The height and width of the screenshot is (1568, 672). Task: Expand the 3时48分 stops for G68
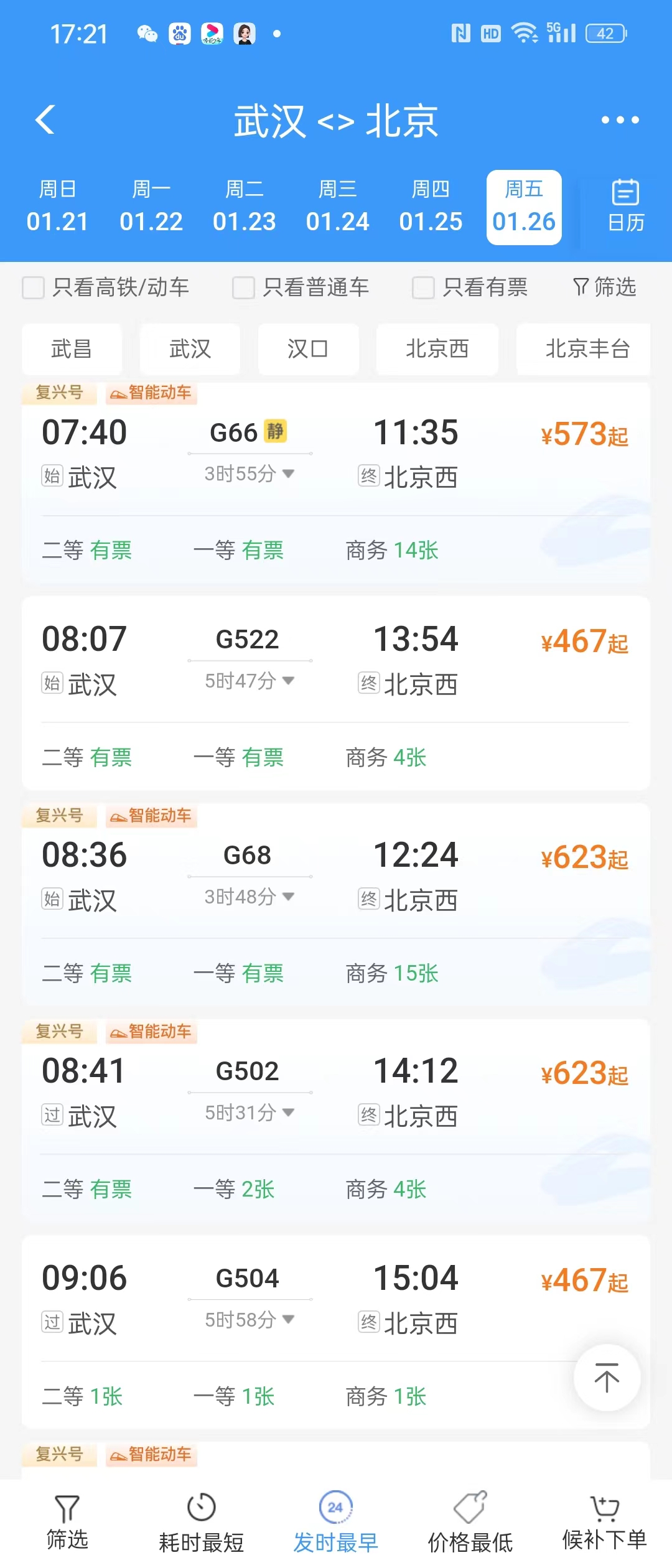[250, 897]
